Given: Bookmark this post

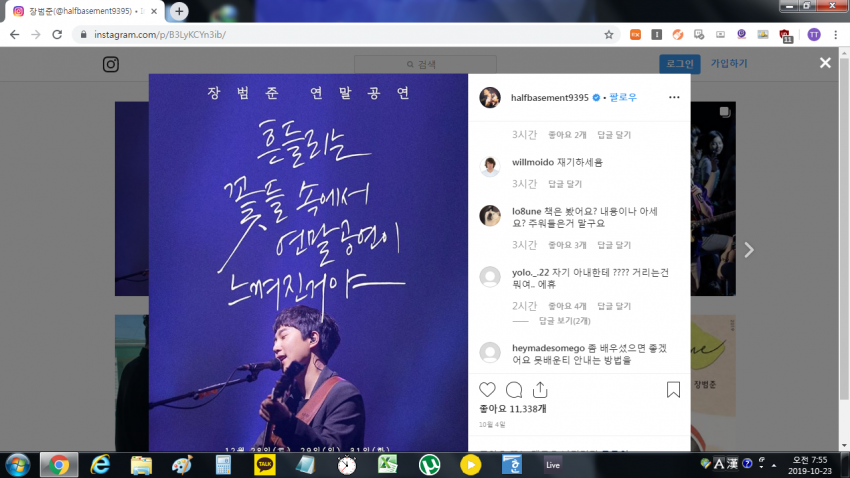Looking at the screenshot, I should click(673, 389).
